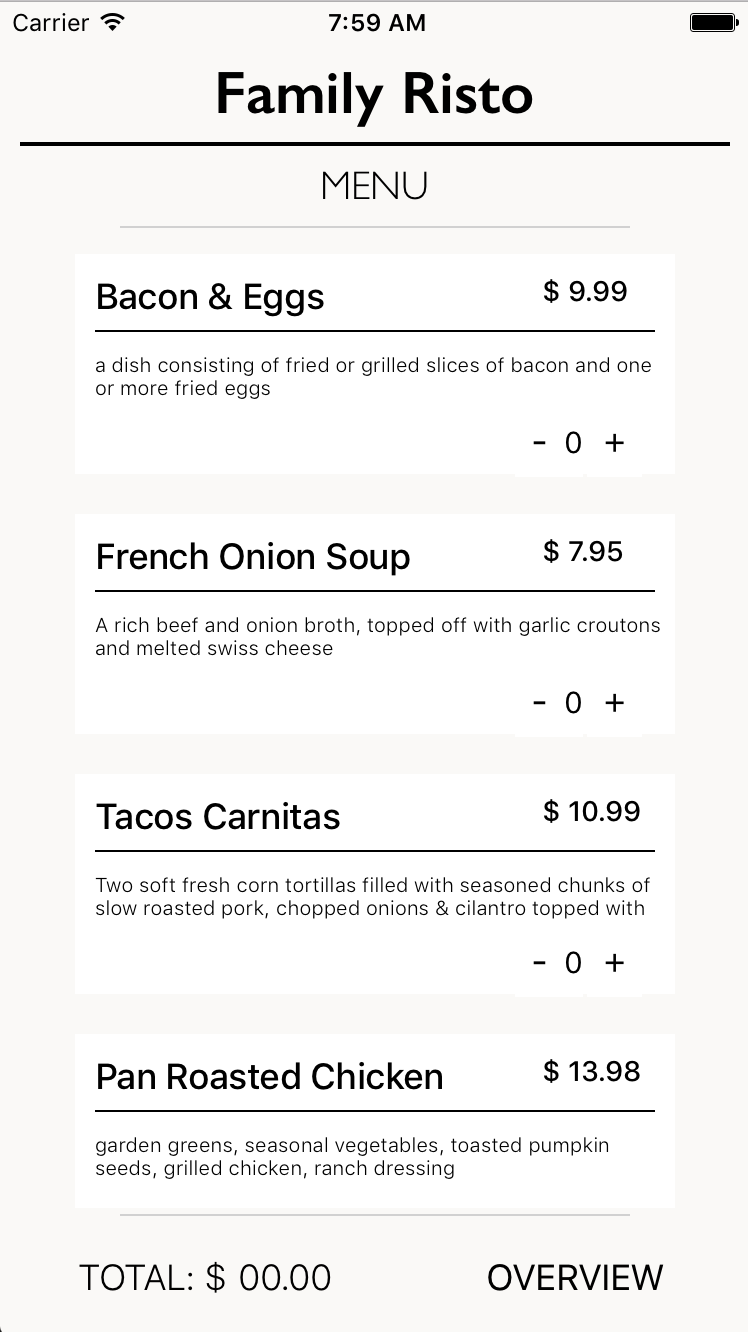Open the order OVERVIEW
This screenshot has height=1332, width=748.
pyautogui.click(x=574, y=1277)
